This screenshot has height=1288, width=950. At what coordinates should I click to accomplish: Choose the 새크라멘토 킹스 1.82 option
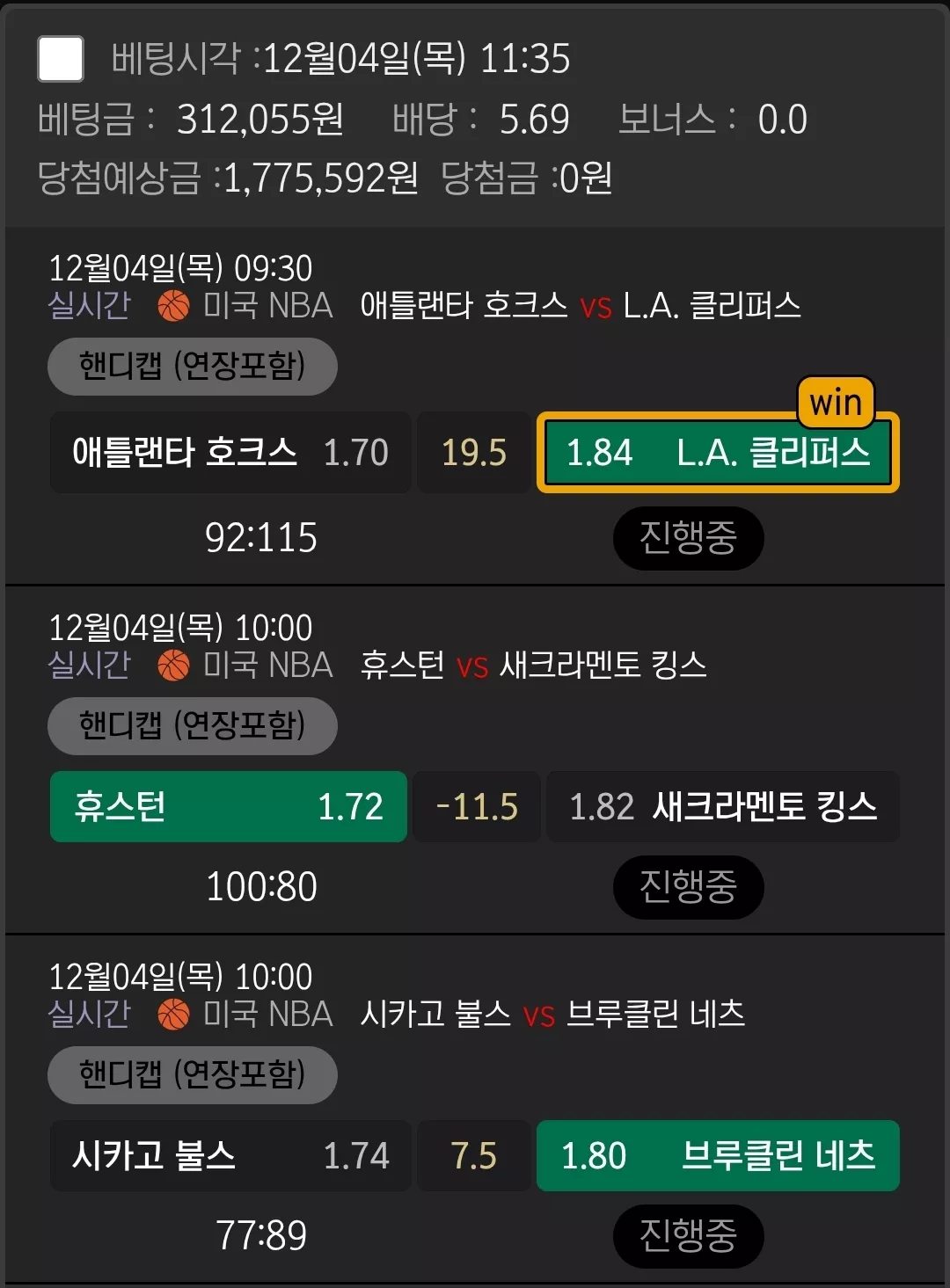(723, 806)
